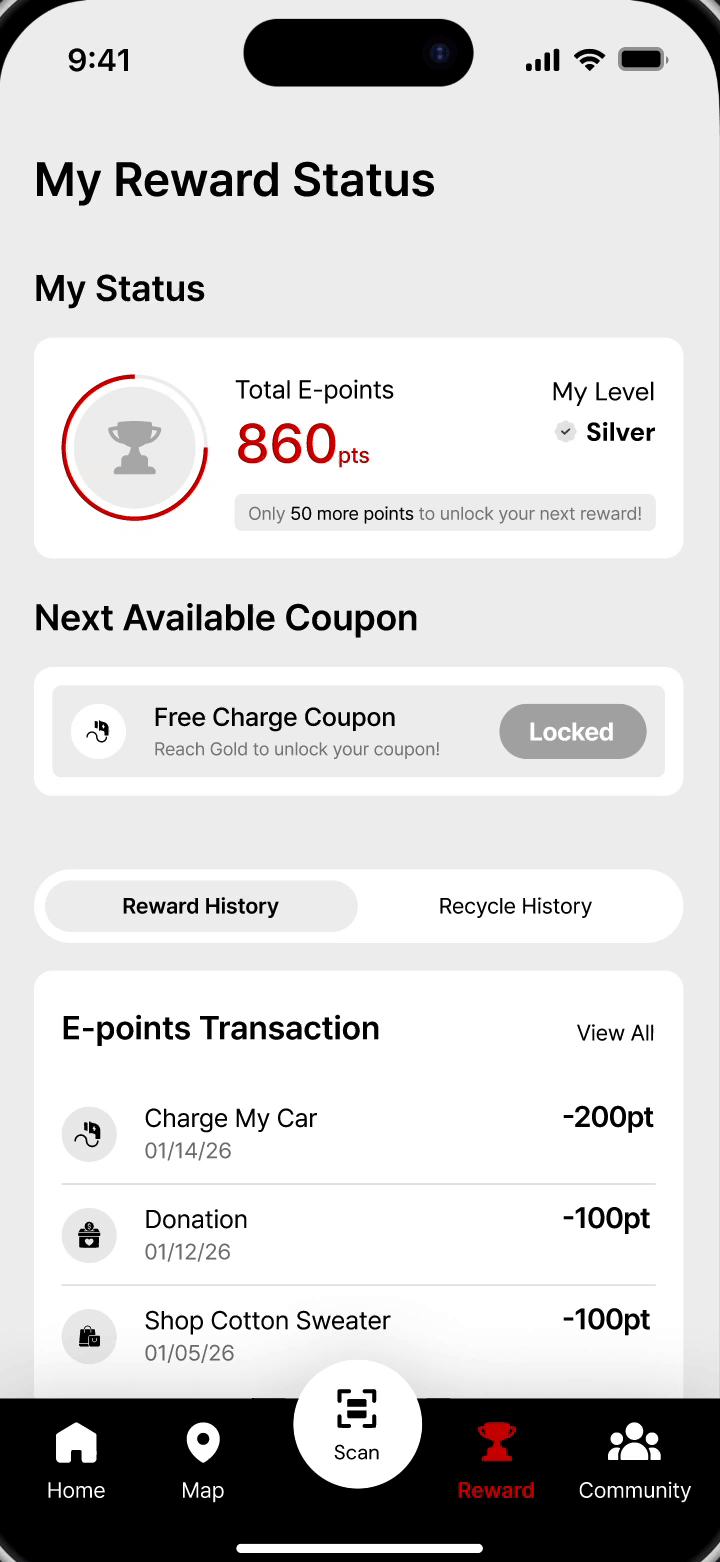This screenshot has height=1562, width=720.
Task: View all E-points transactions
Action: coord(615,1033)
